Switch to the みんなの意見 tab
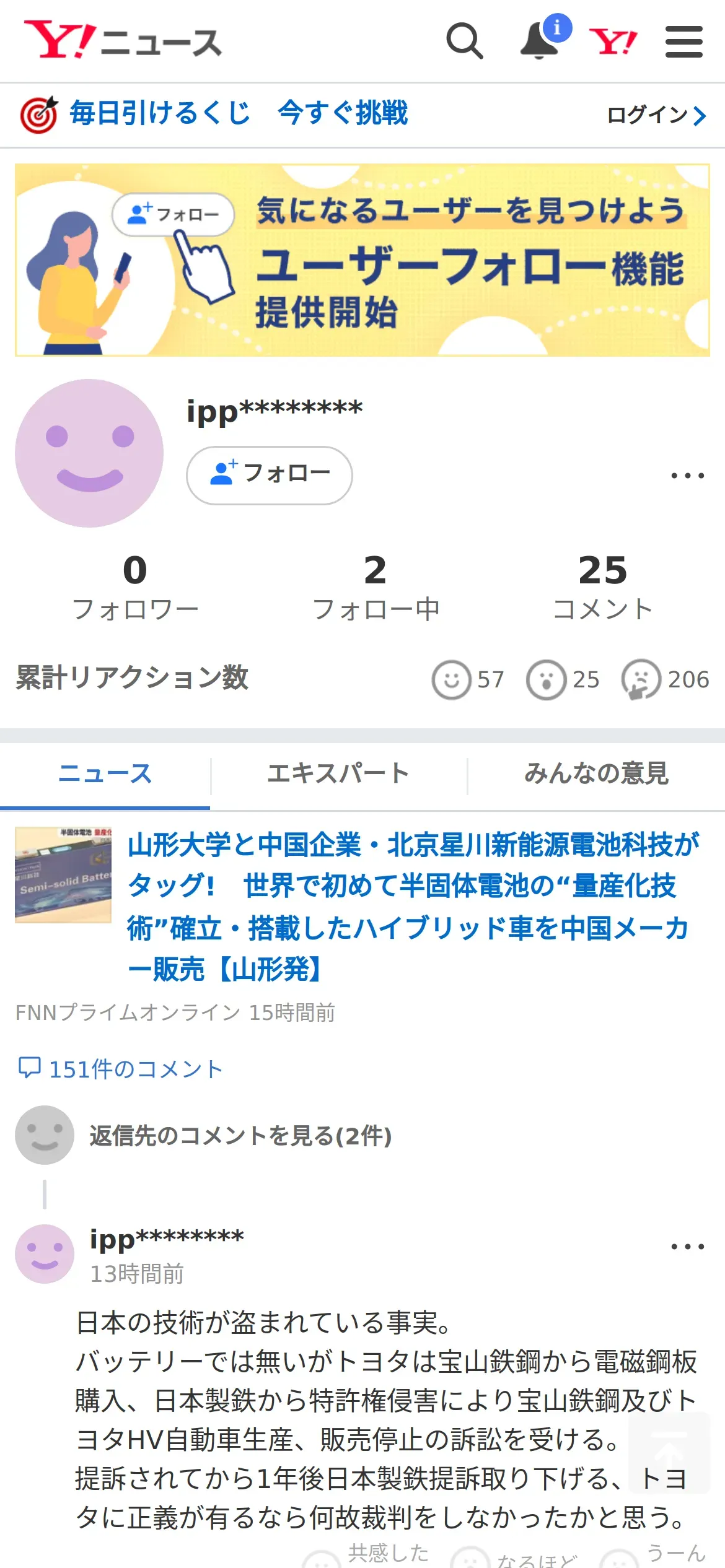This screenshot has height=1568, width=725. (x=596, y=774)
